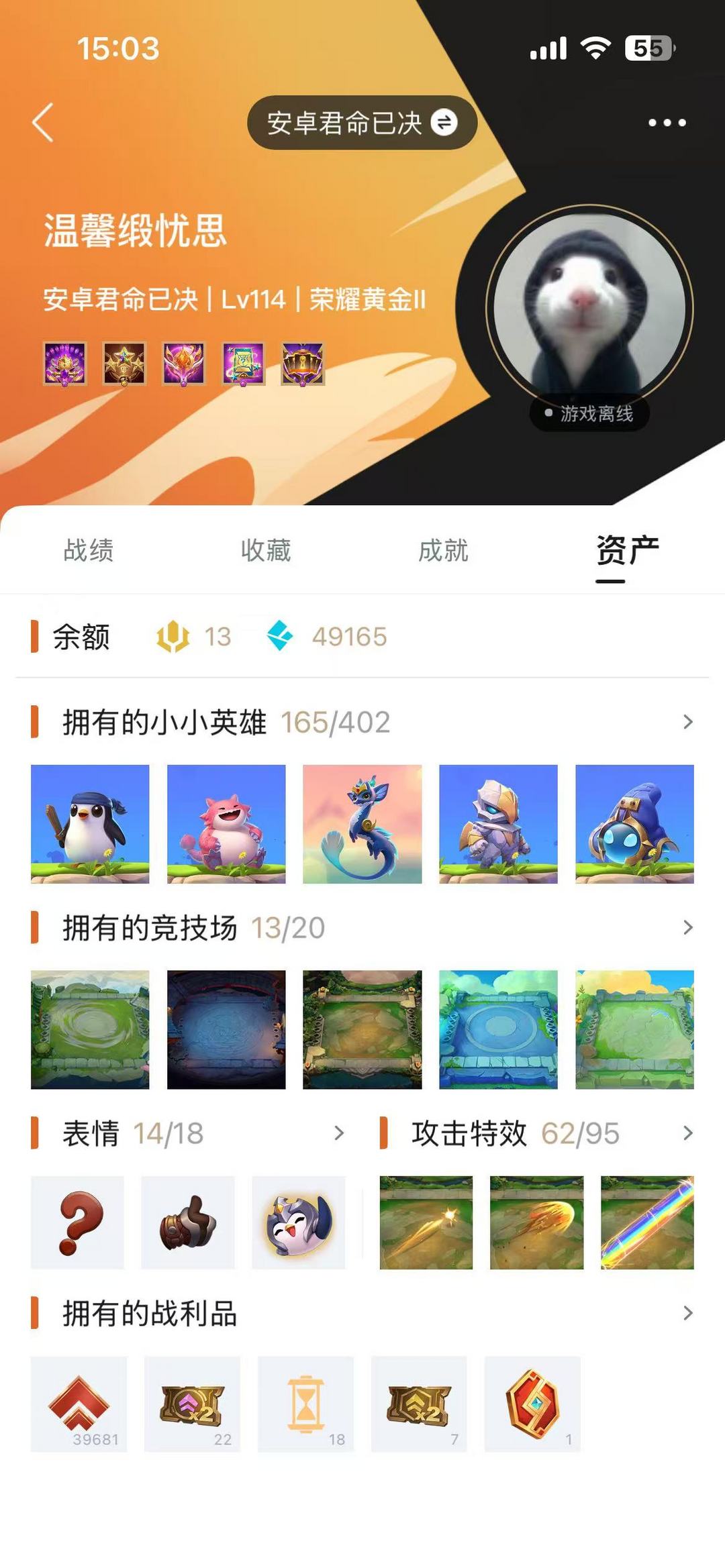This screenshot has width=725, height=1568.
Task: Open the penguin little hero tile
Action: 90,824
